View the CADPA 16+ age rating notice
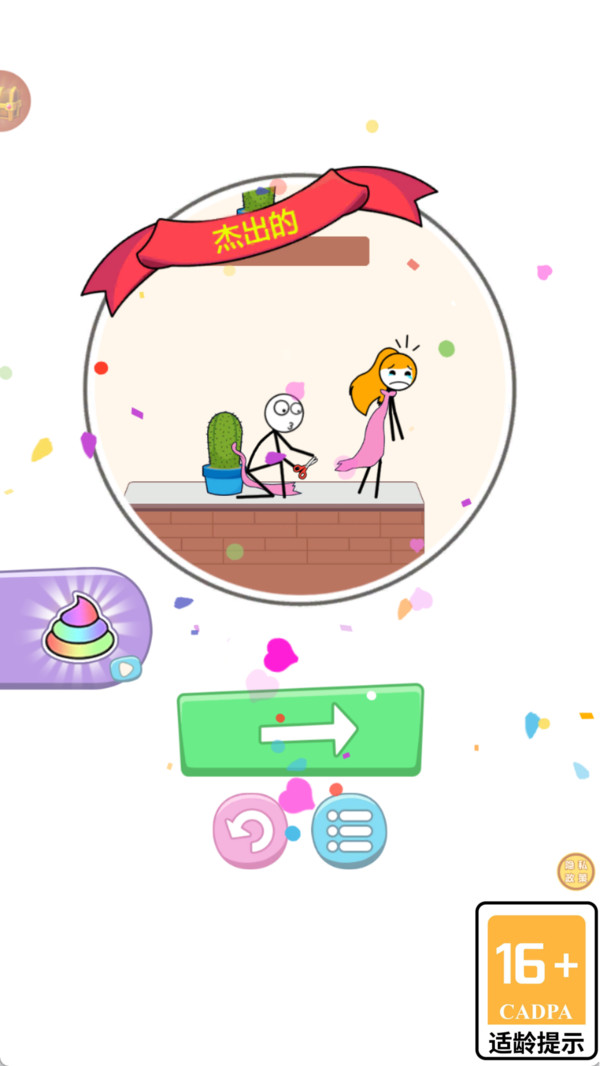 (536, 981)
